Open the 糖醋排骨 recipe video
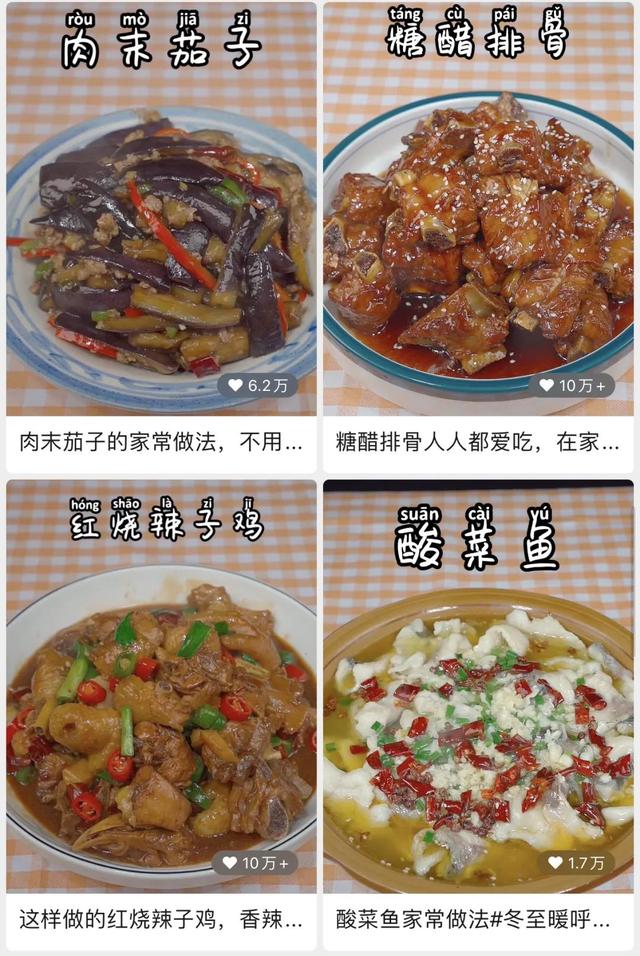Image resolution: width=640 pixels, height=956 pixels. click(478, 240)
